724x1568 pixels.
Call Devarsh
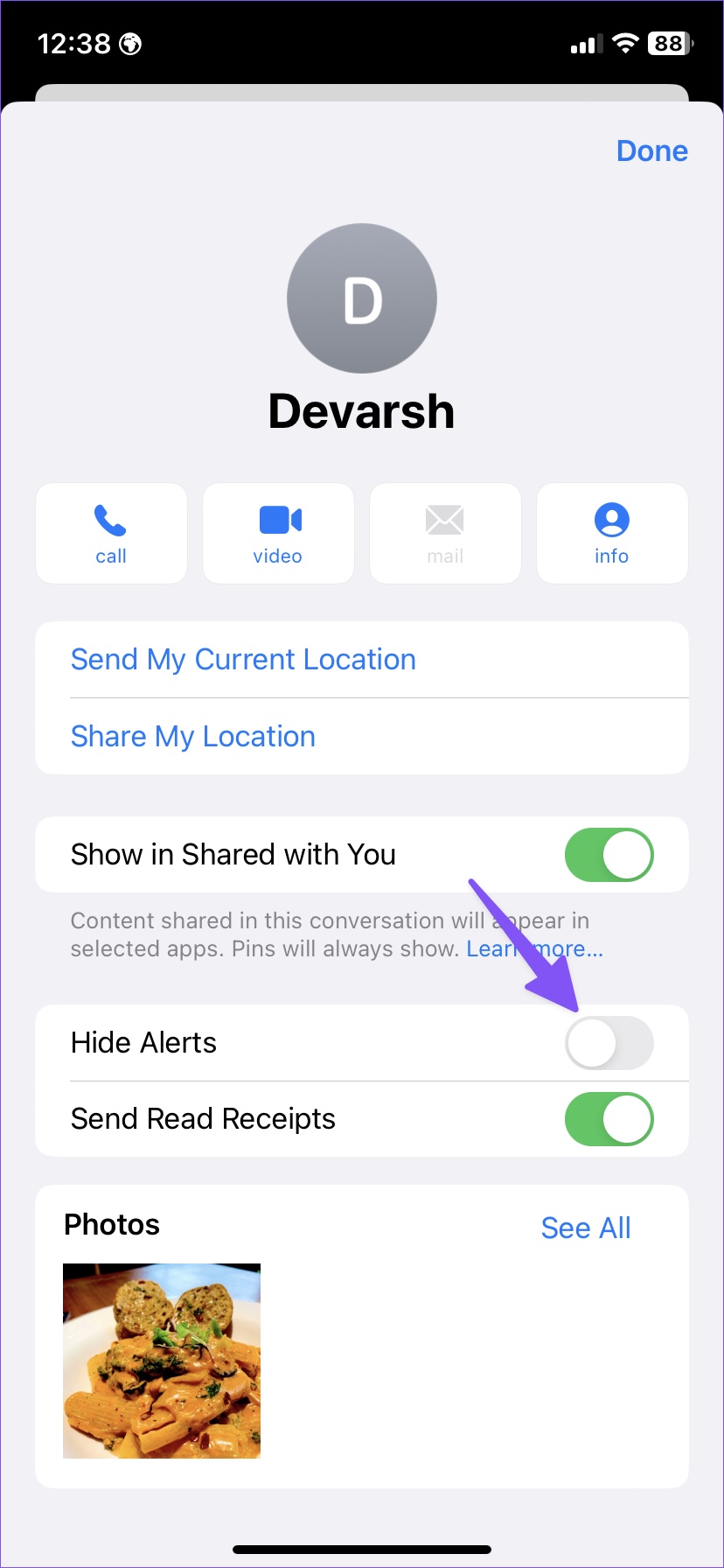tap(111, 533)
